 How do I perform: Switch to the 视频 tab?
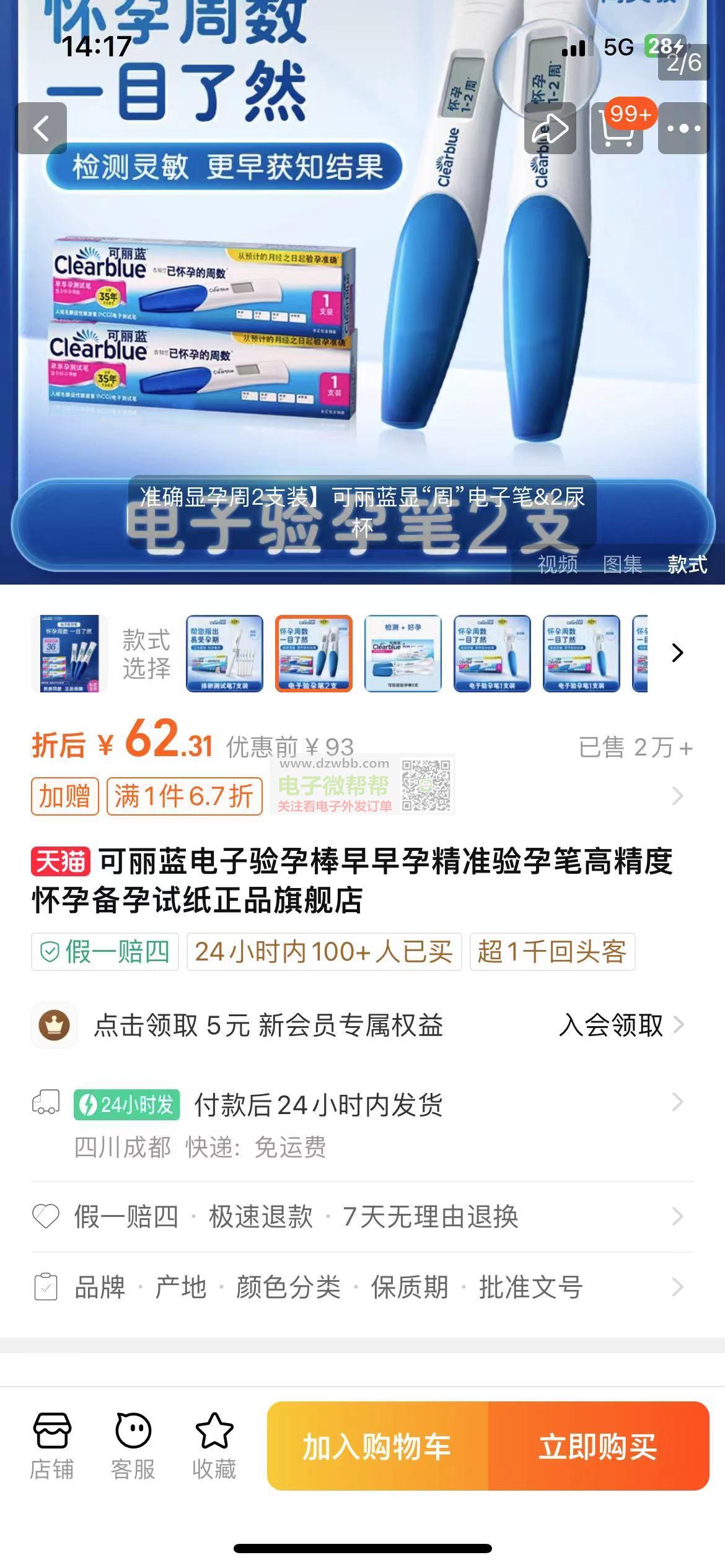(557, 564)
